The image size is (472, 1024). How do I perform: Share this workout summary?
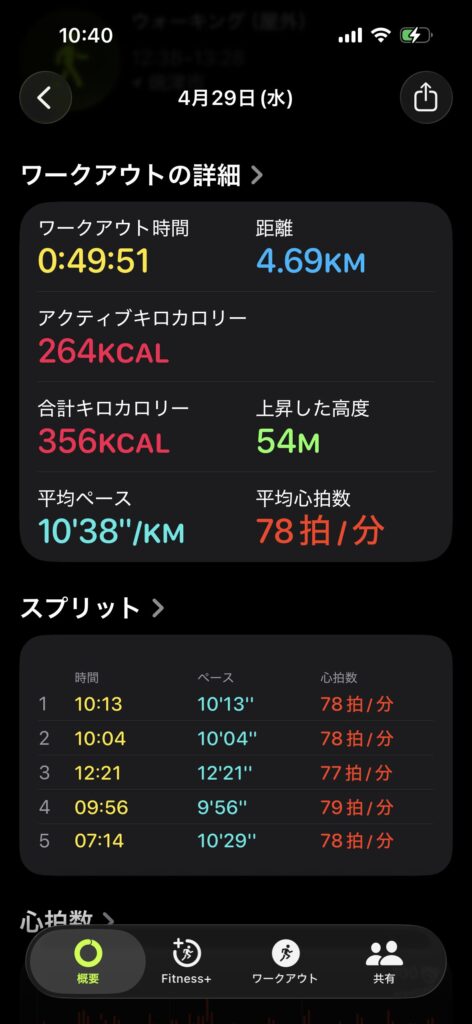click(x=426, y=98)
